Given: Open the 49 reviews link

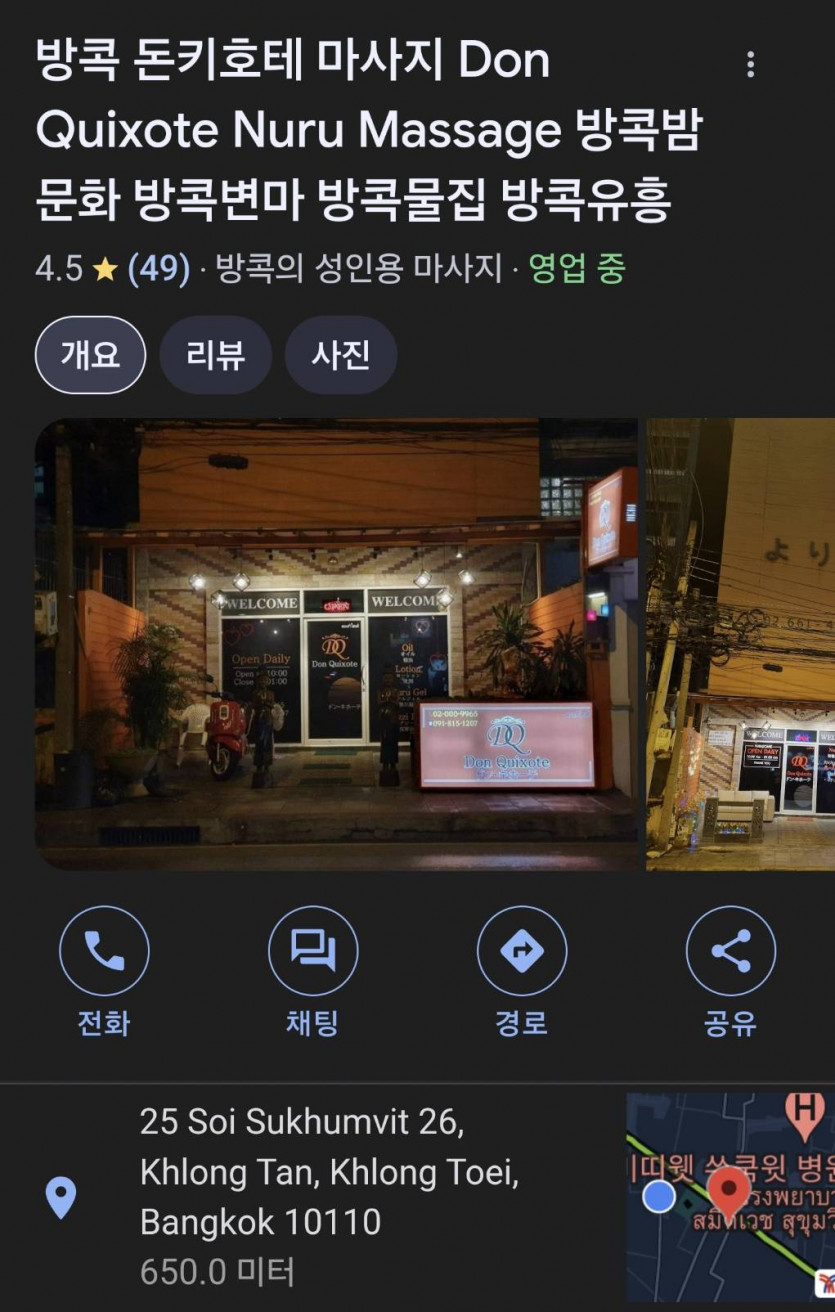Looking at the screenshot, I should point(158,269).
